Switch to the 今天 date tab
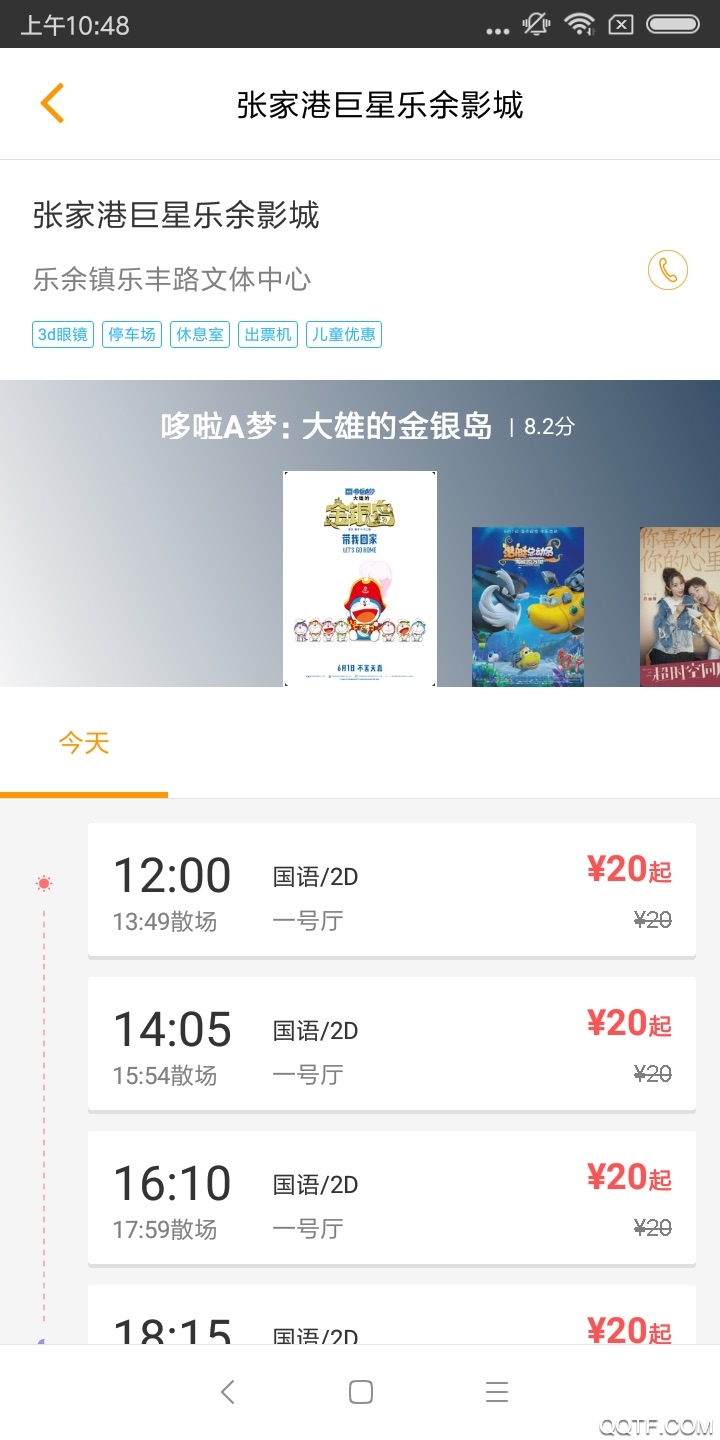This screenshot has height=1440, width=720. tap(84, 743)
